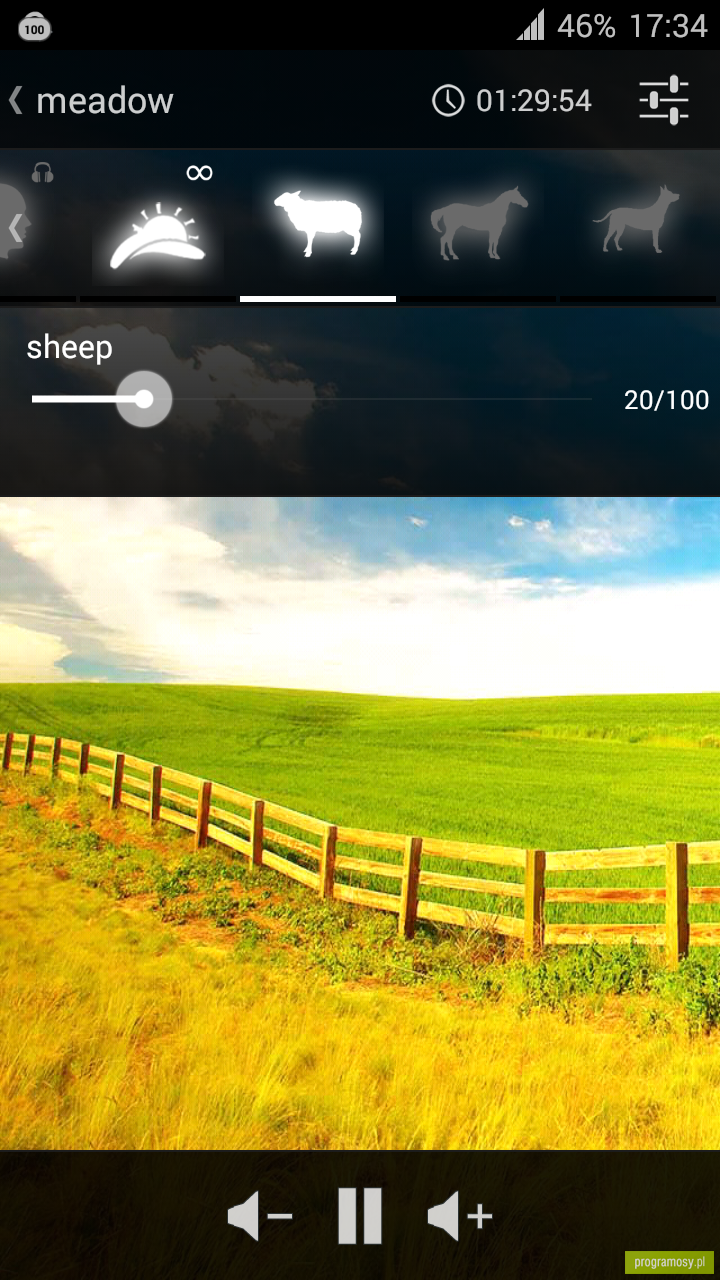Select the partly hidden head sound icon
The width and height of the screenshot is (720, 1280).
16,220
